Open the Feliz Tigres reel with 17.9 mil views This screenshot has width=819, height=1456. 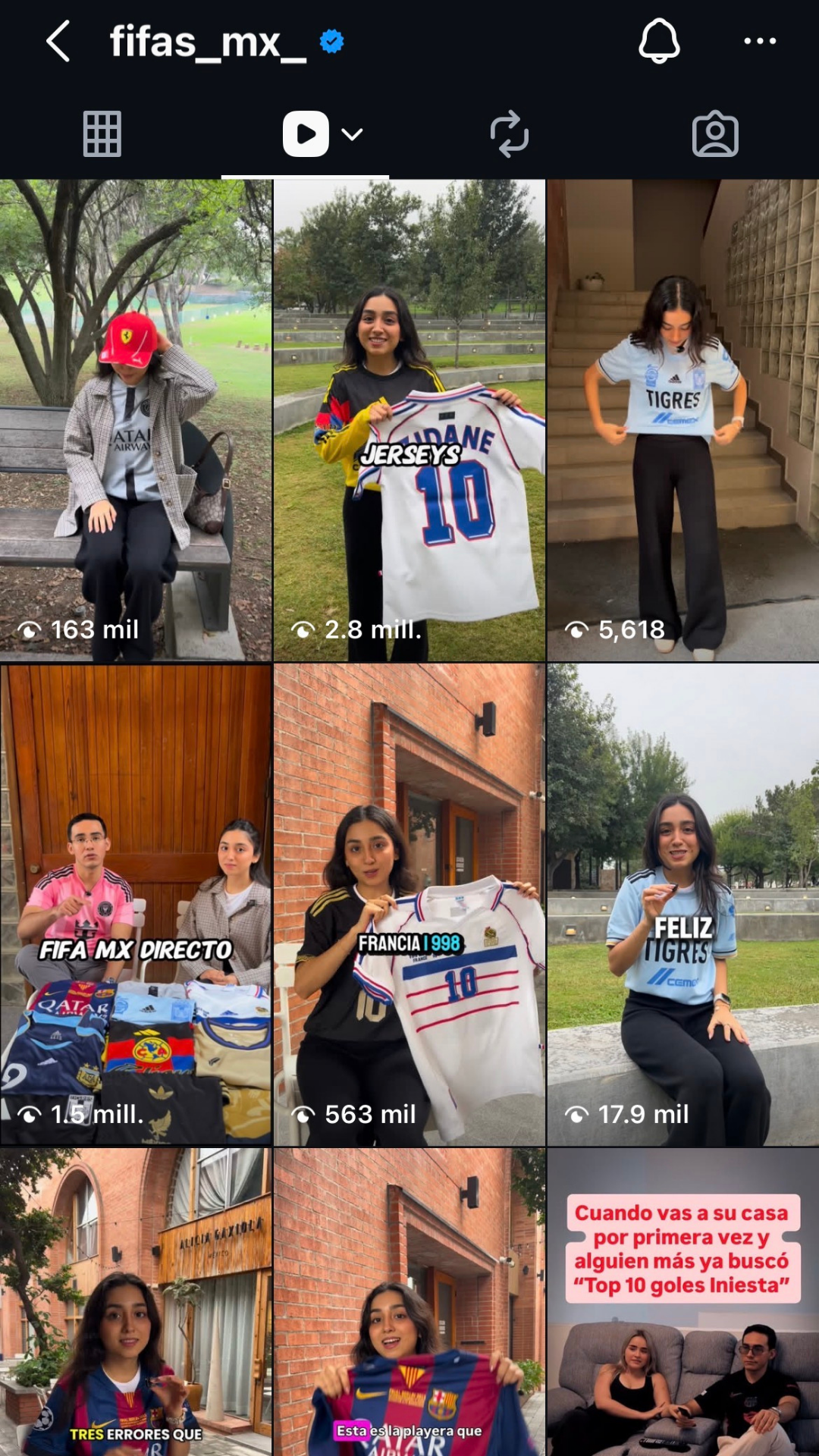tap(683, 904)
